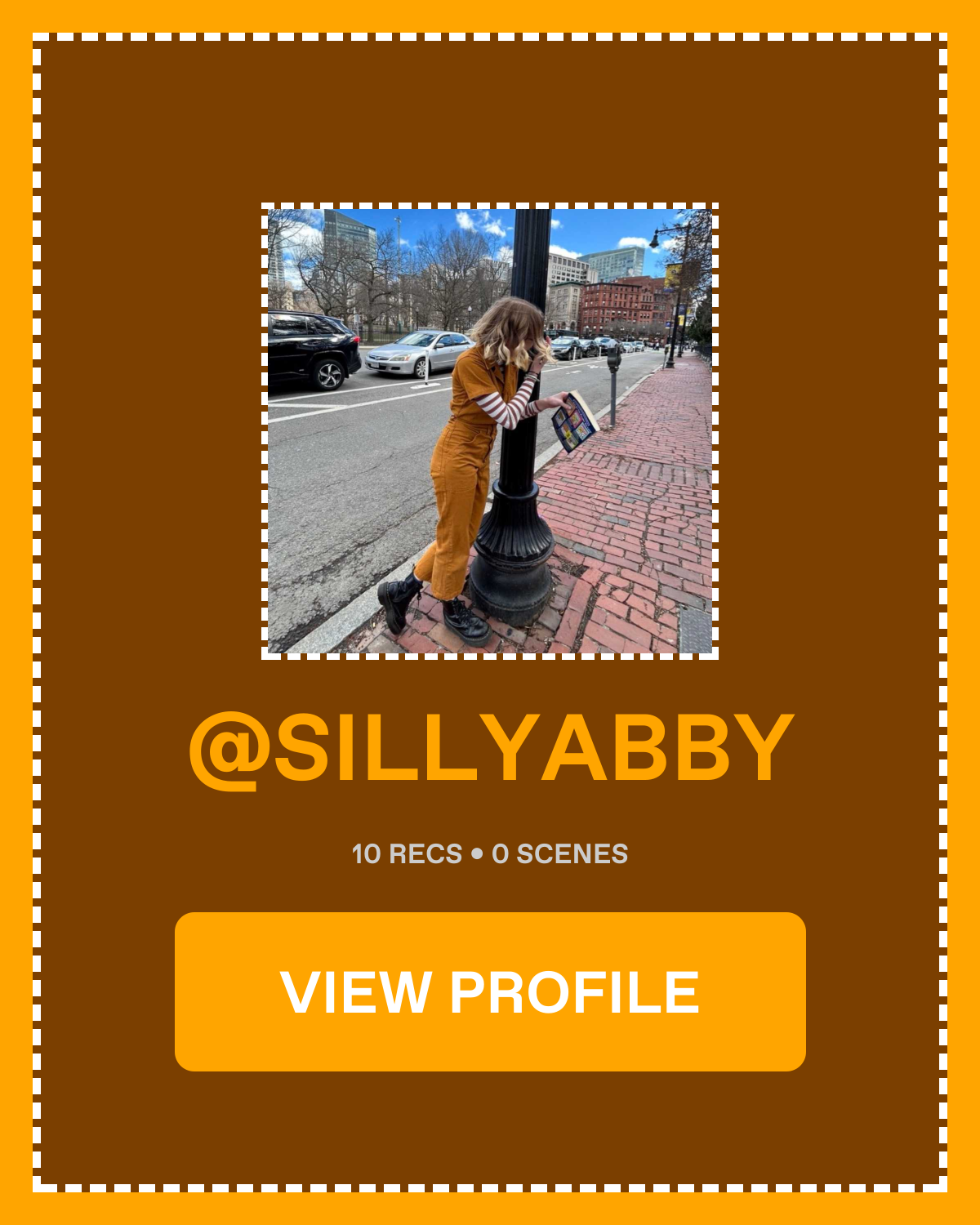Tap the View Profile button
This screenshot has height=1225, width=980.
[490, 991]
